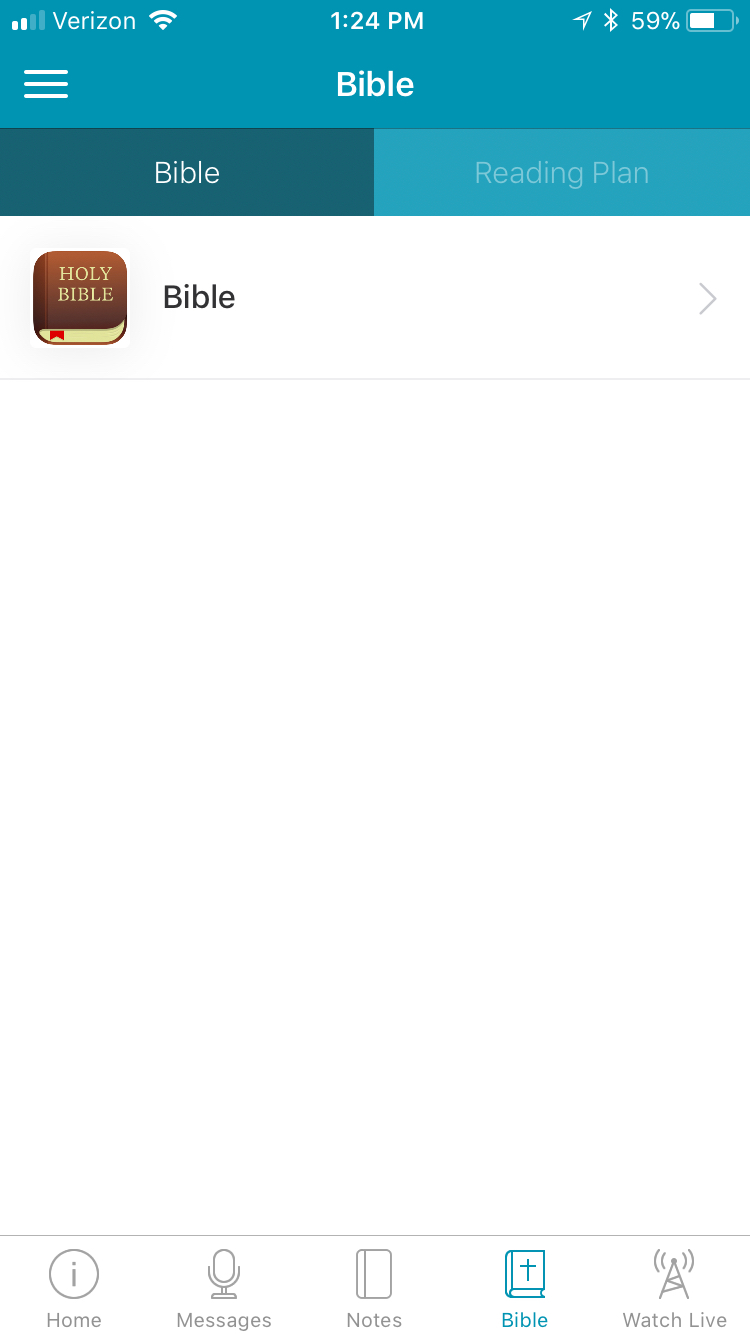Select the top Bible segment tab
Screen dimensions: 750x1334
[187, 172]
